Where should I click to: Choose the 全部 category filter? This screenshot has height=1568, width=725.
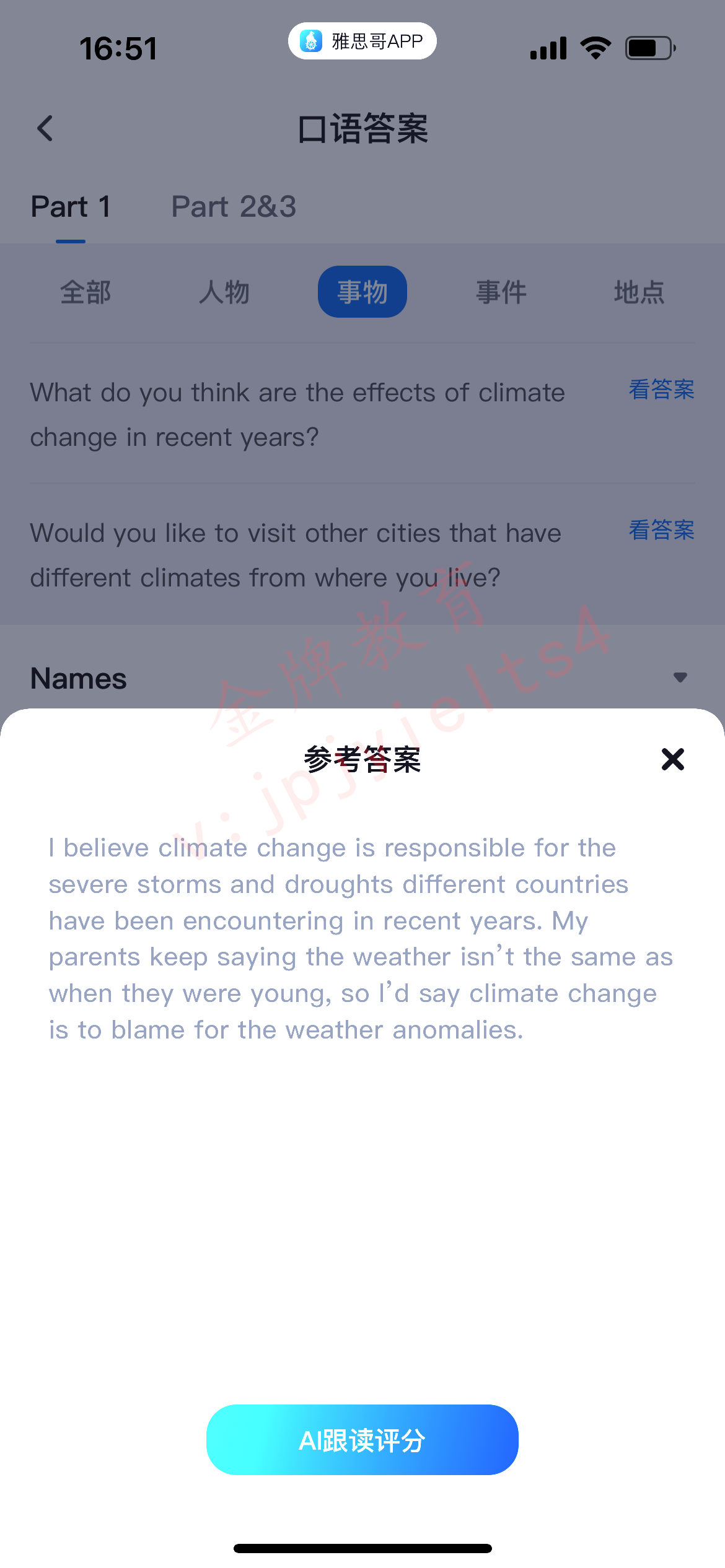(x=86, y=292)
